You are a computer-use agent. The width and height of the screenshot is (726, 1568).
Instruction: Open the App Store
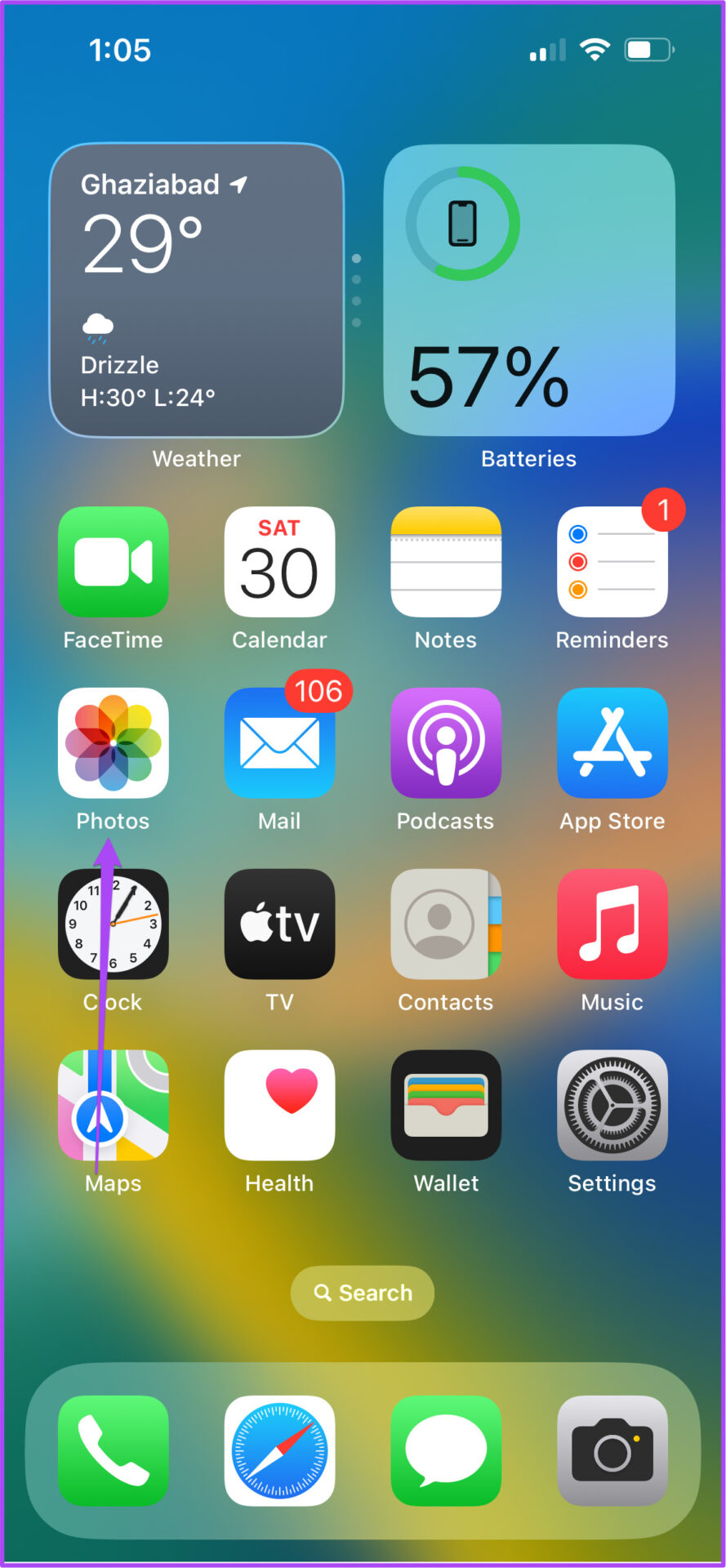click(x=612, y=742)
